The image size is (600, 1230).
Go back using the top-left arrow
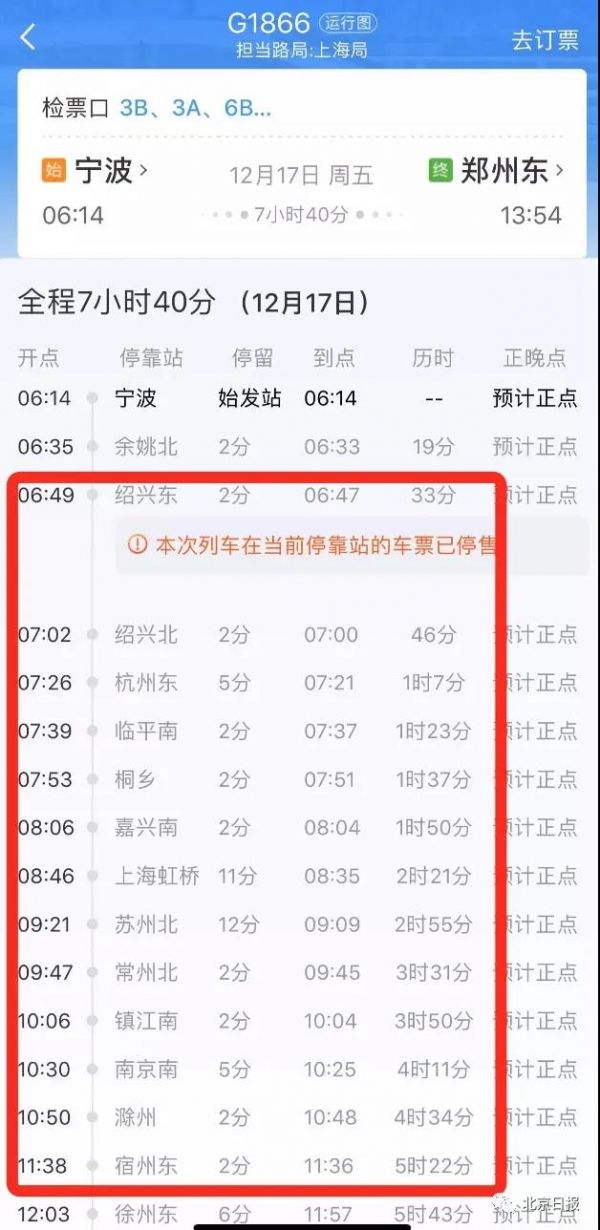point(28,38)
